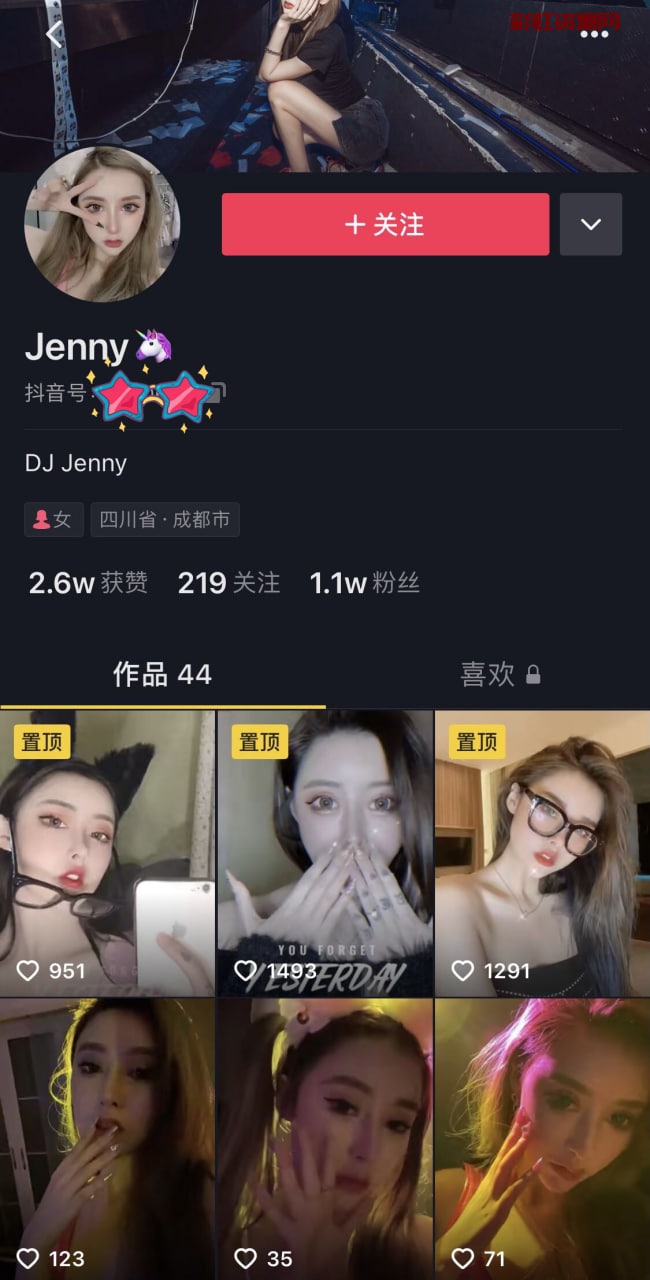Play the pinned video with 1493 likes

tap(325, 853)
